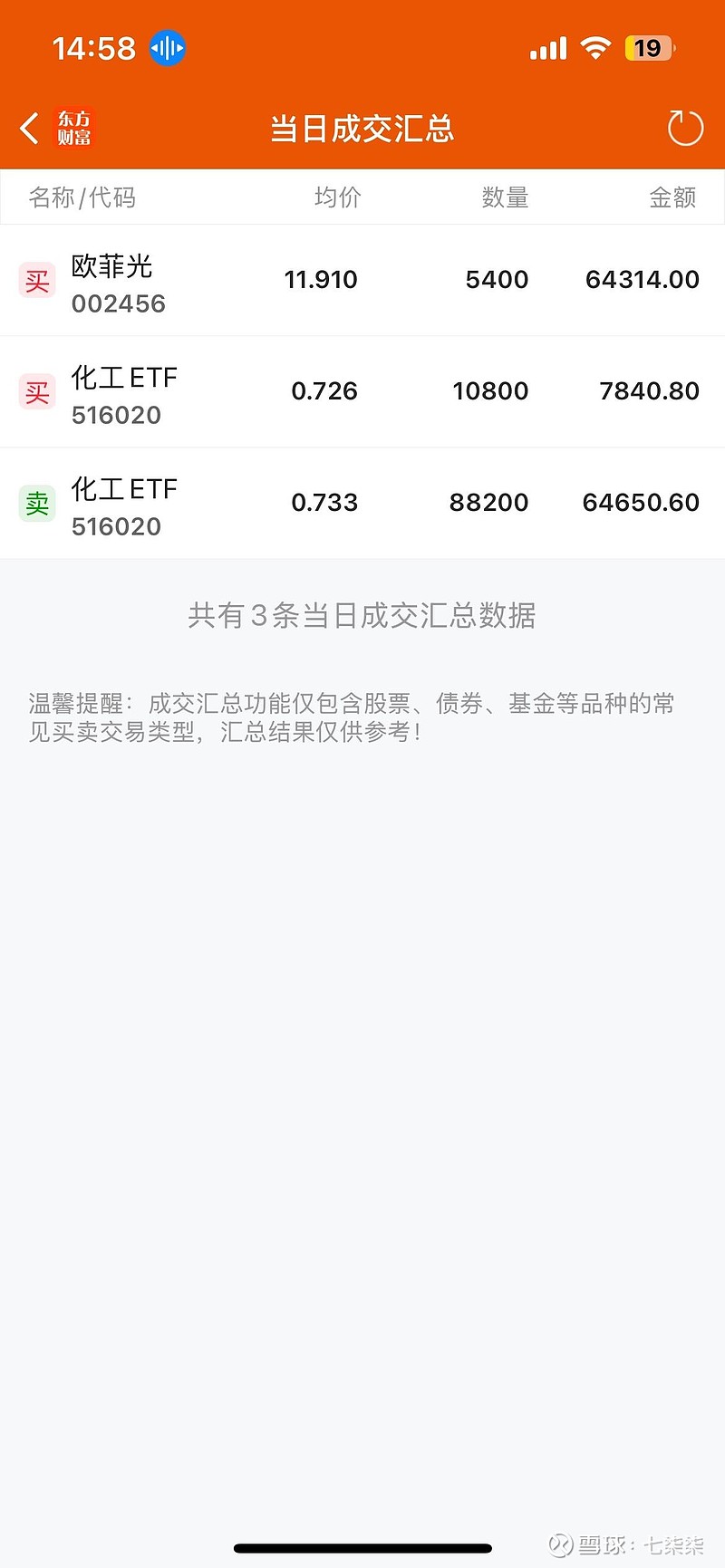Tap the home indicator bar at screen bottom
Viewport: 725px width, 1568px height.
362,1547
